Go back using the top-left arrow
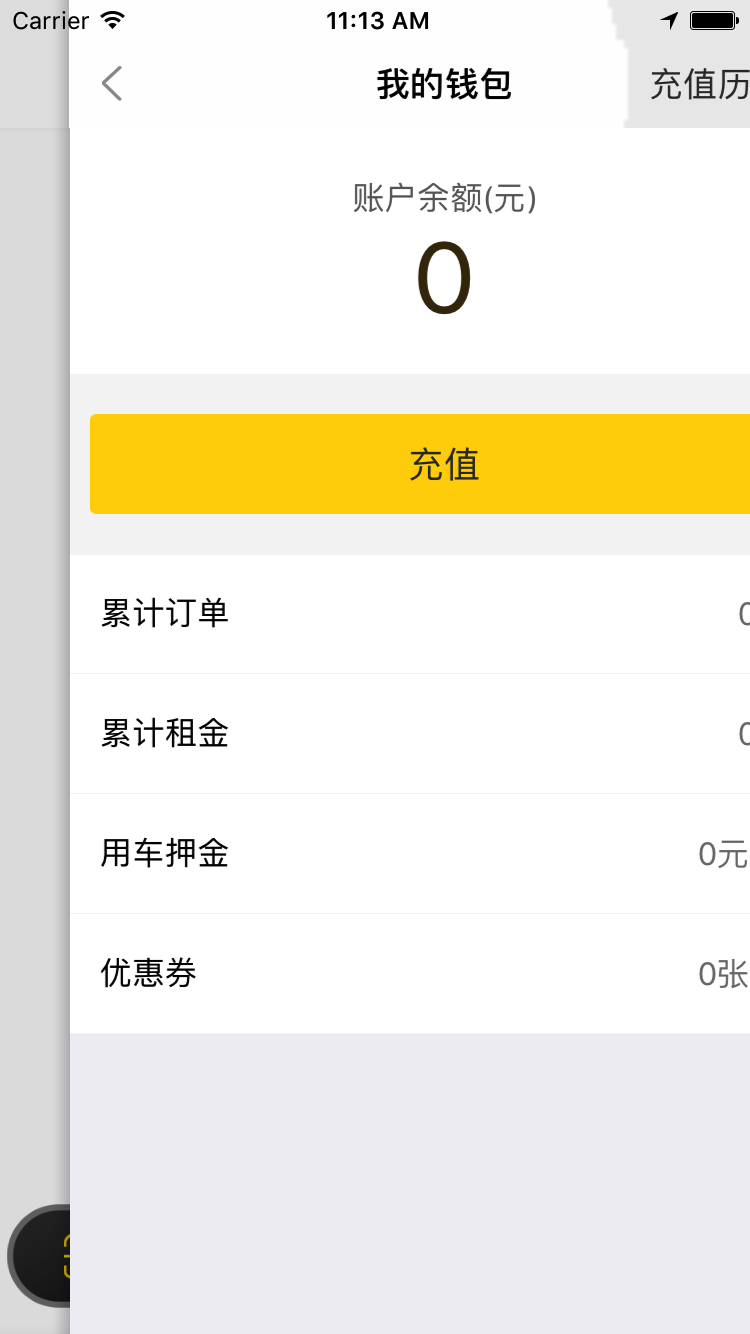The image size is (750, 1334). pyautogui.click(x=112, y=84)
